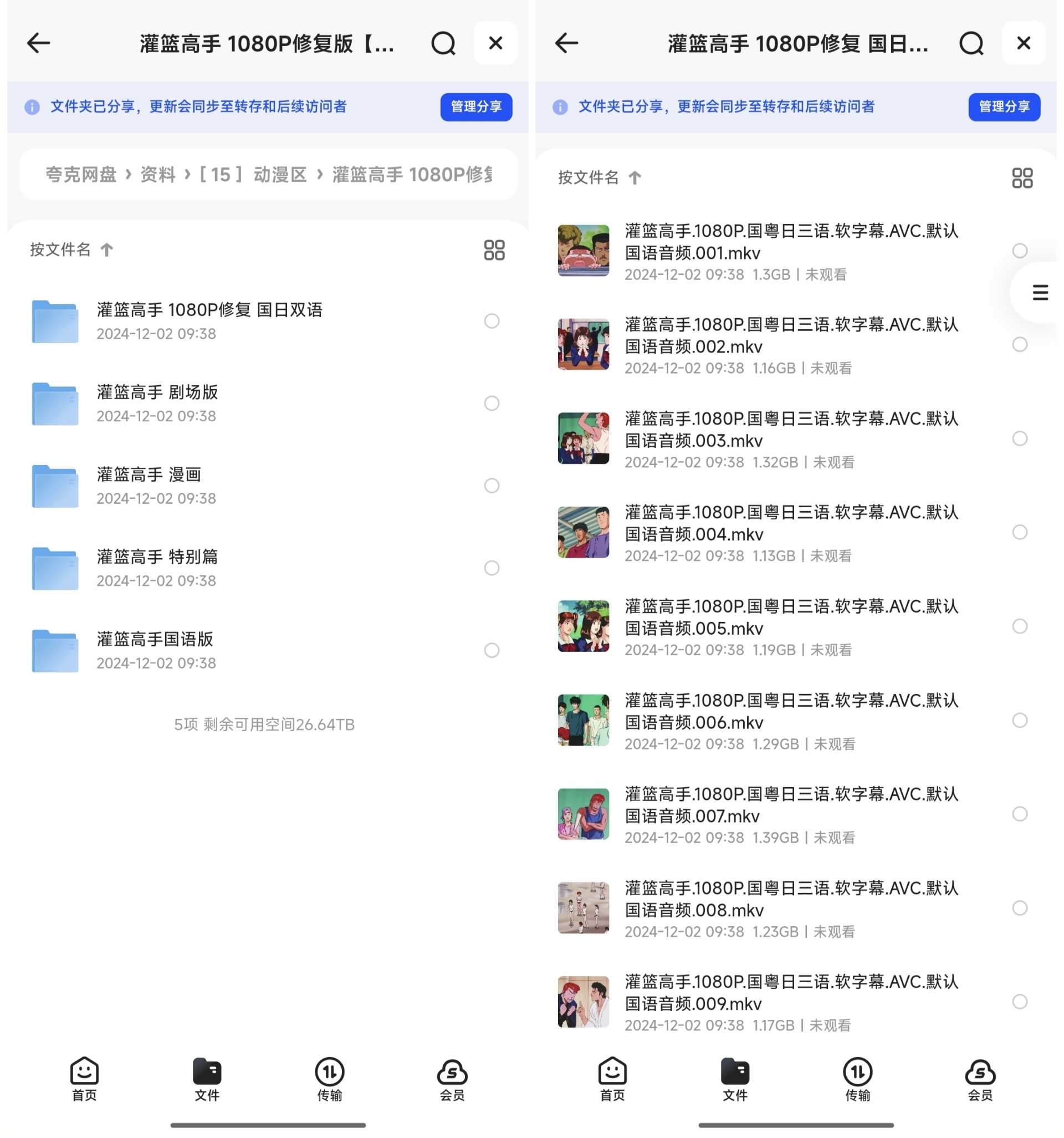
Task: Select the 001.mkv file selection circle
Action: pyautogui.click(x=1019, y=251)
